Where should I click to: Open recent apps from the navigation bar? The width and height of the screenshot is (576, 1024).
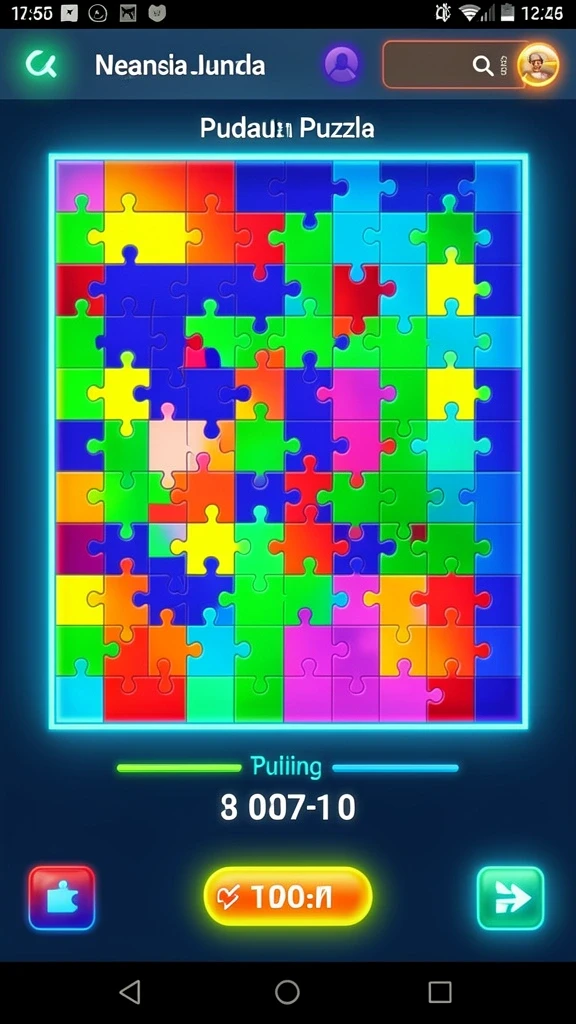point(440,992)
